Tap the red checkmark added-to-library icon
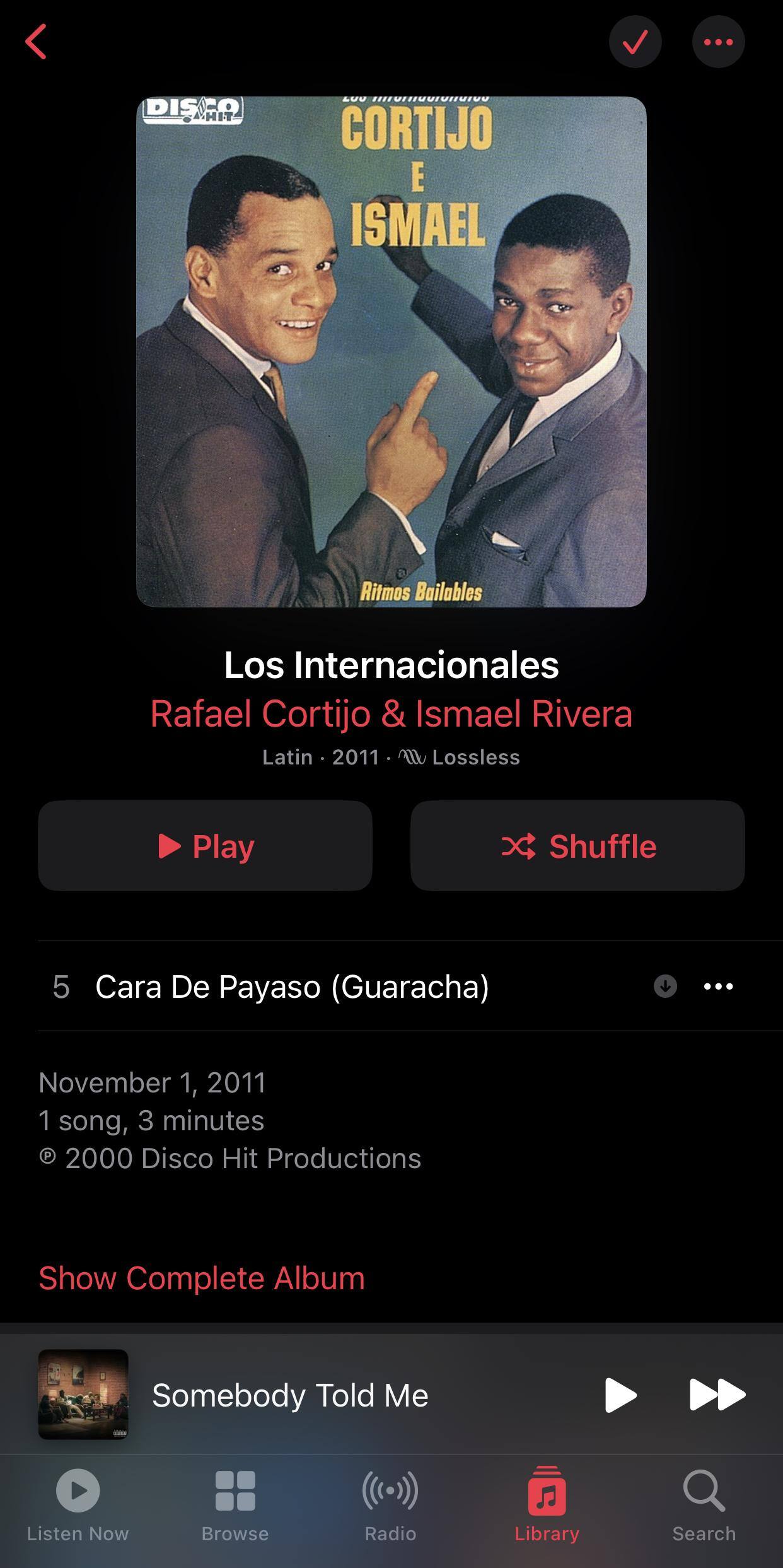The width and height of the screenshot is (783, 1568). [x=635, y=42]
